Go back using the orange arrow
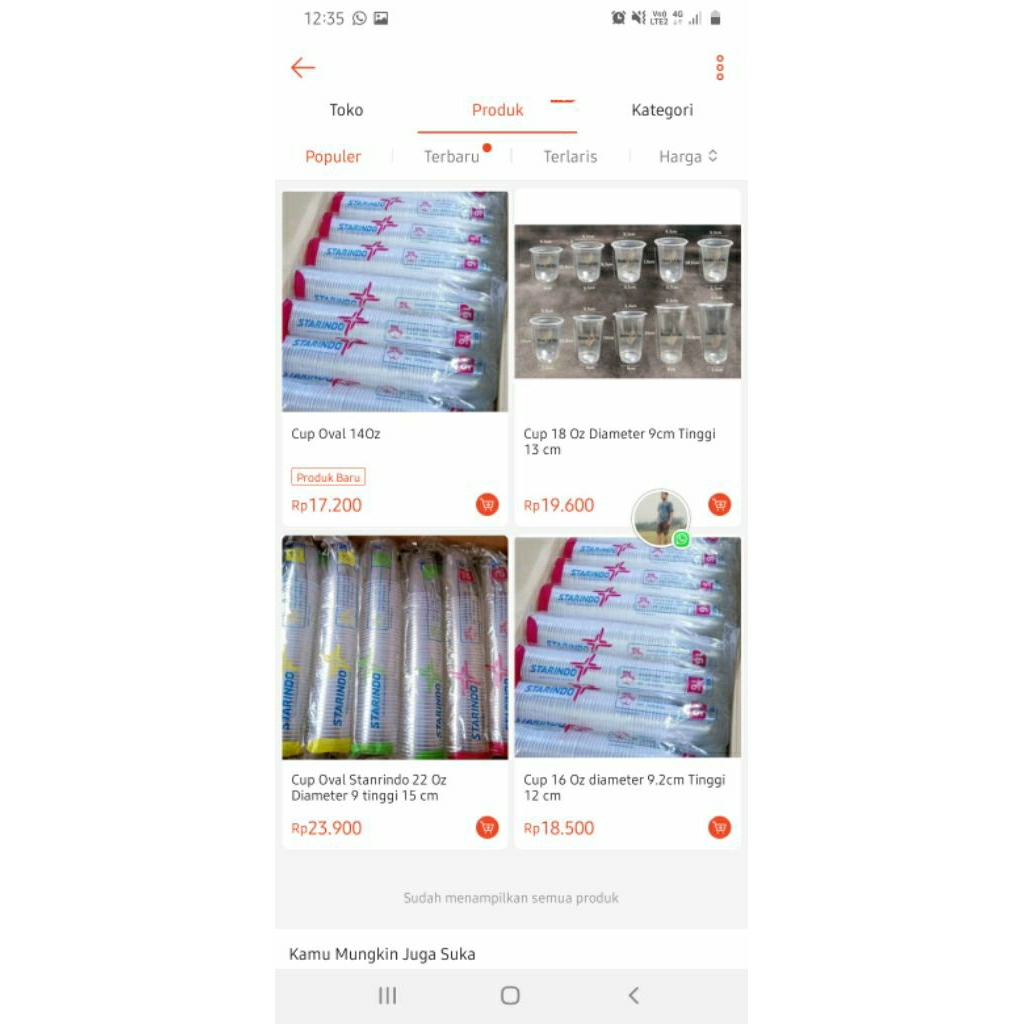The width and height of the screenshot is (1024, 1024). [302, 68]
